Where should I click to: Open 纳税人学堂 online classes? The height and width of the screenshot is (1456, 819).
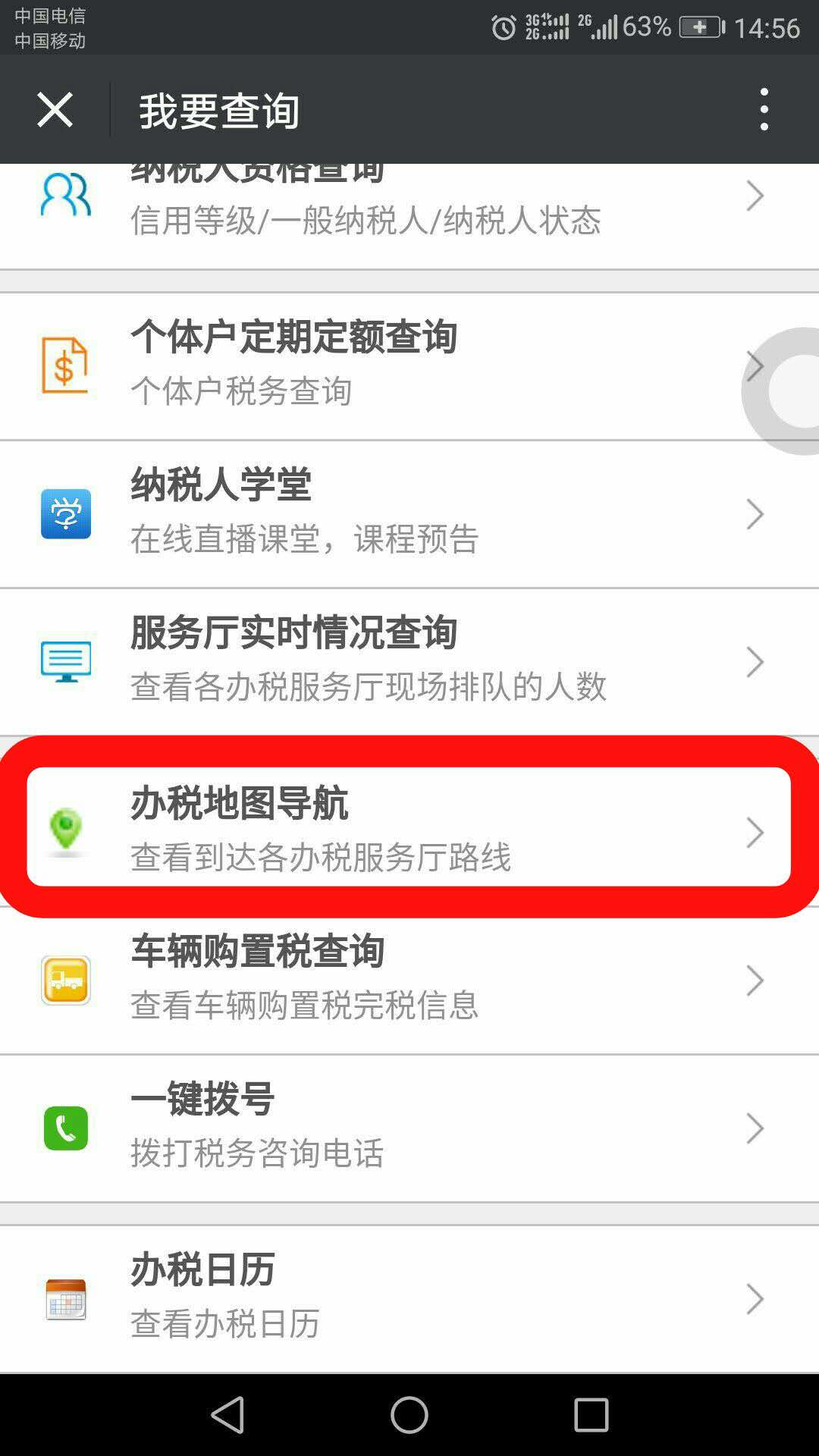[409, 514]
